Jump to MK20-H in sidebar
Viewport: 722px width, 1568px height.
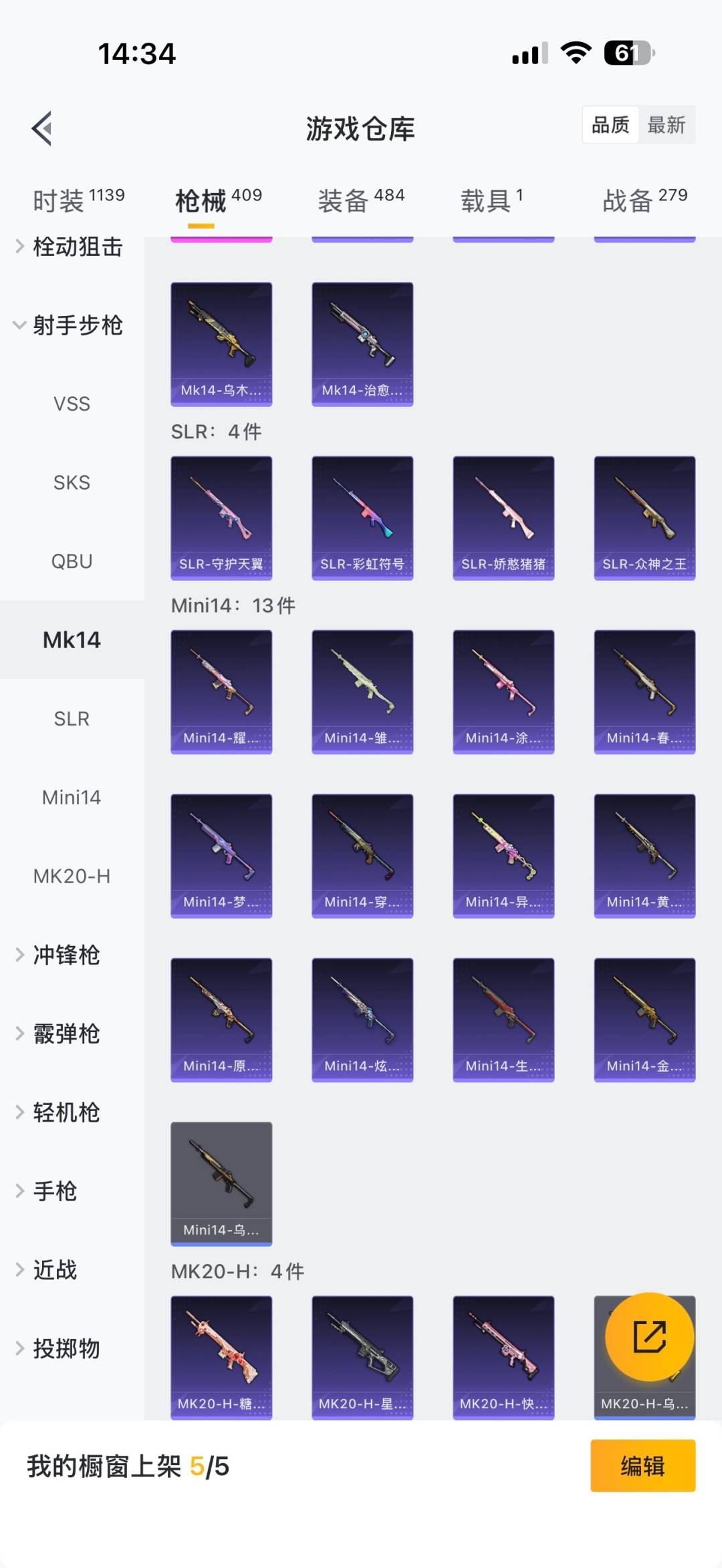[x=72, y=876]
